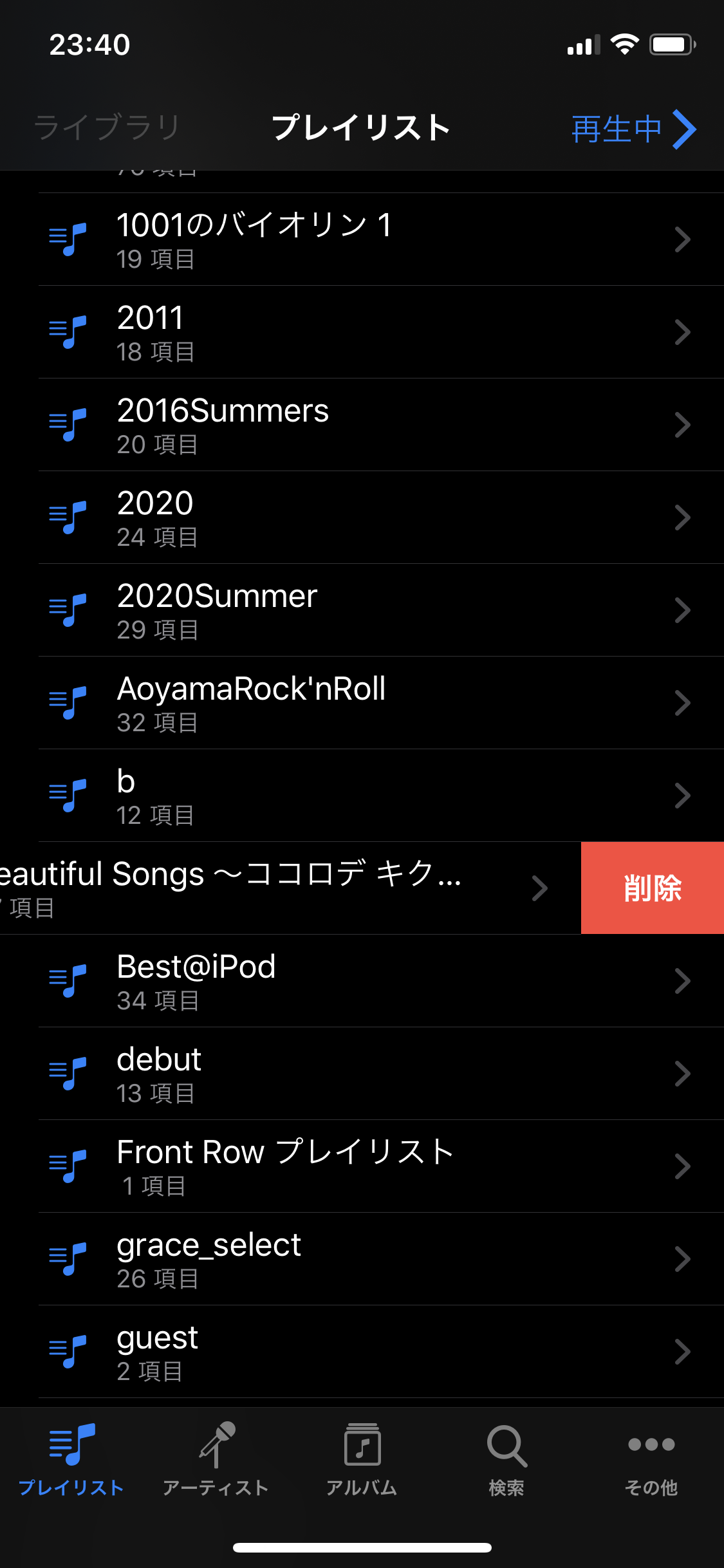Go to the 検索 search tab
724x1568 pixels.
pos(506,1460)
